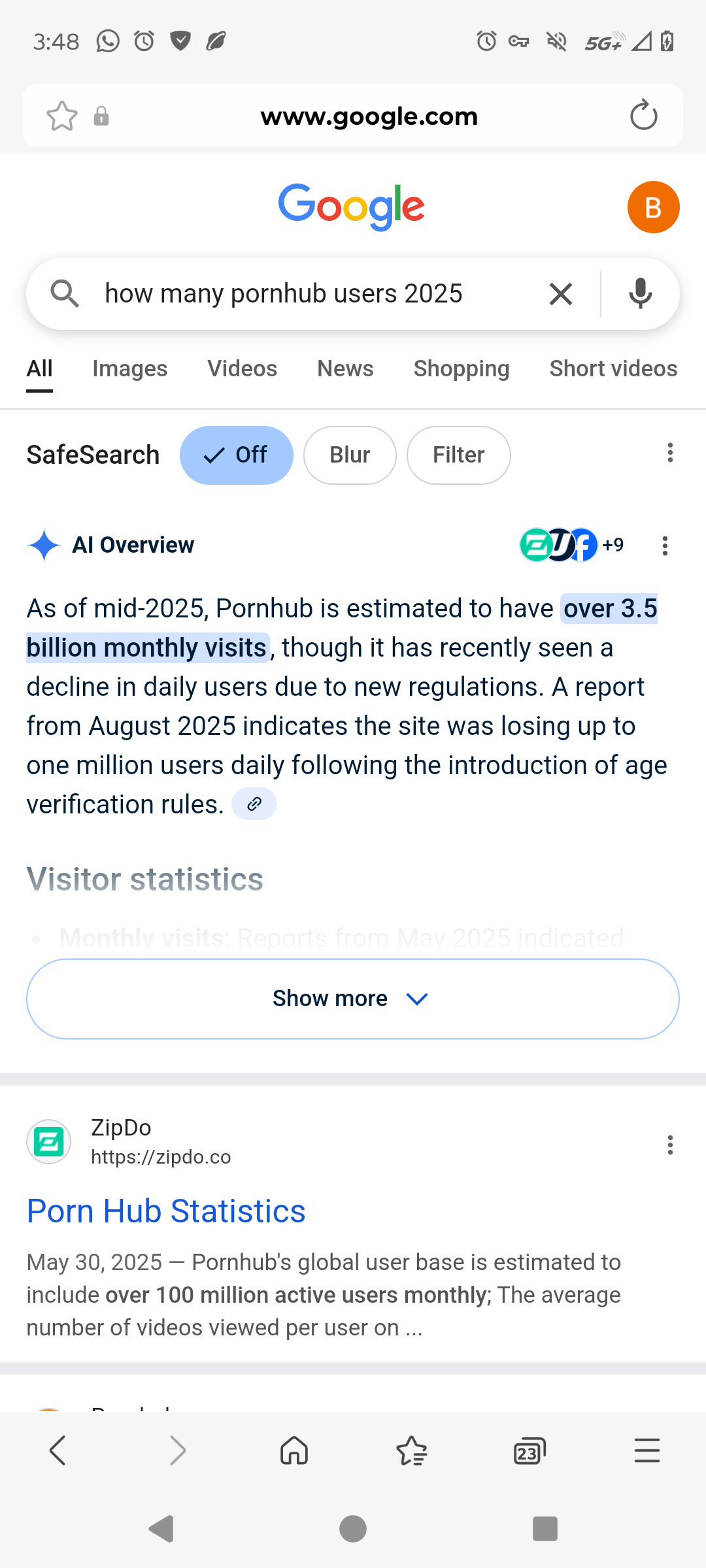Edit the search query field

tap(314, 294)
